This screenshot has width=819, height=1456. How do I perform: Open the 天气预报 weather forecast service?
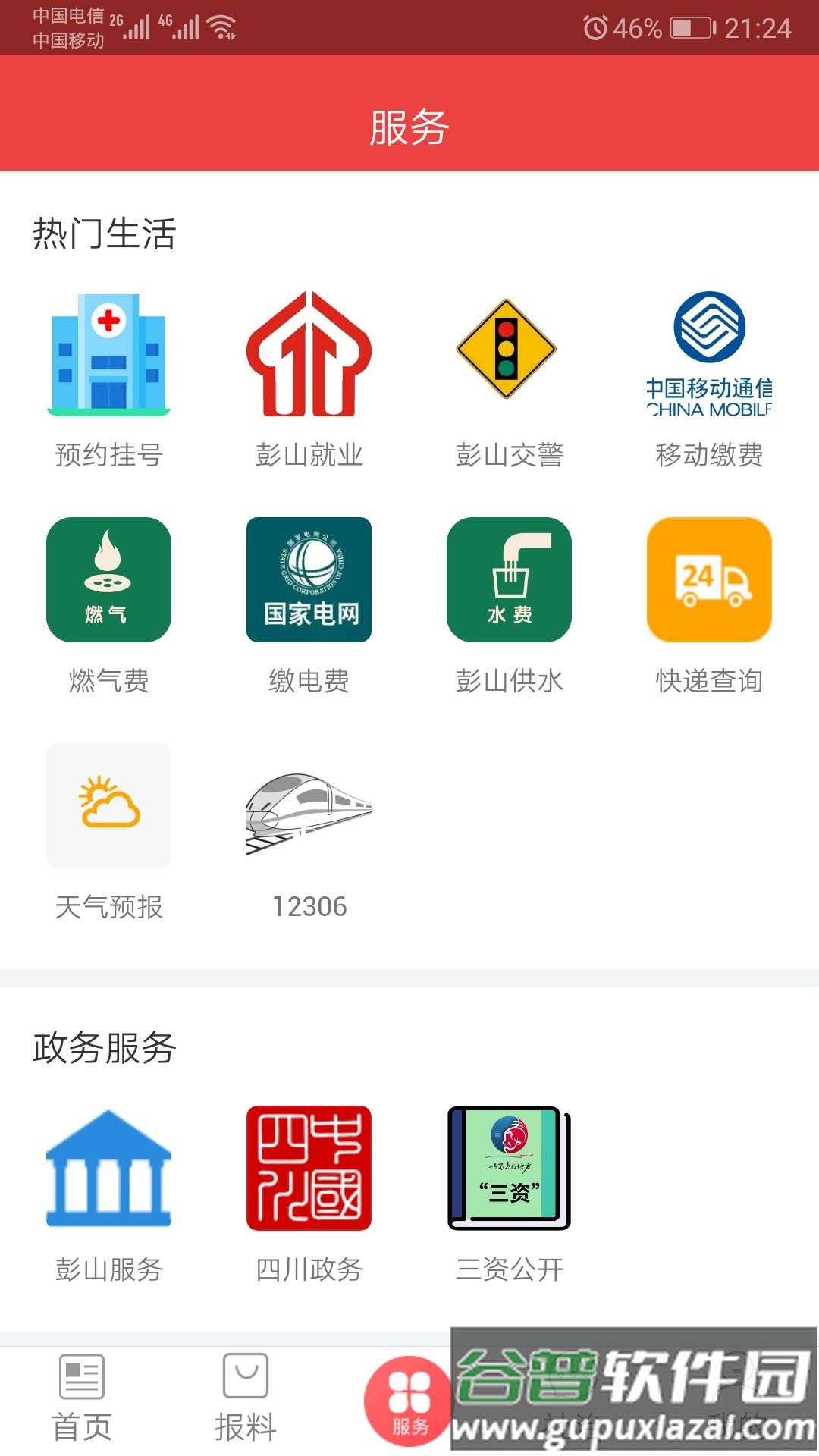pyautogui.click(x=109, y=805)
